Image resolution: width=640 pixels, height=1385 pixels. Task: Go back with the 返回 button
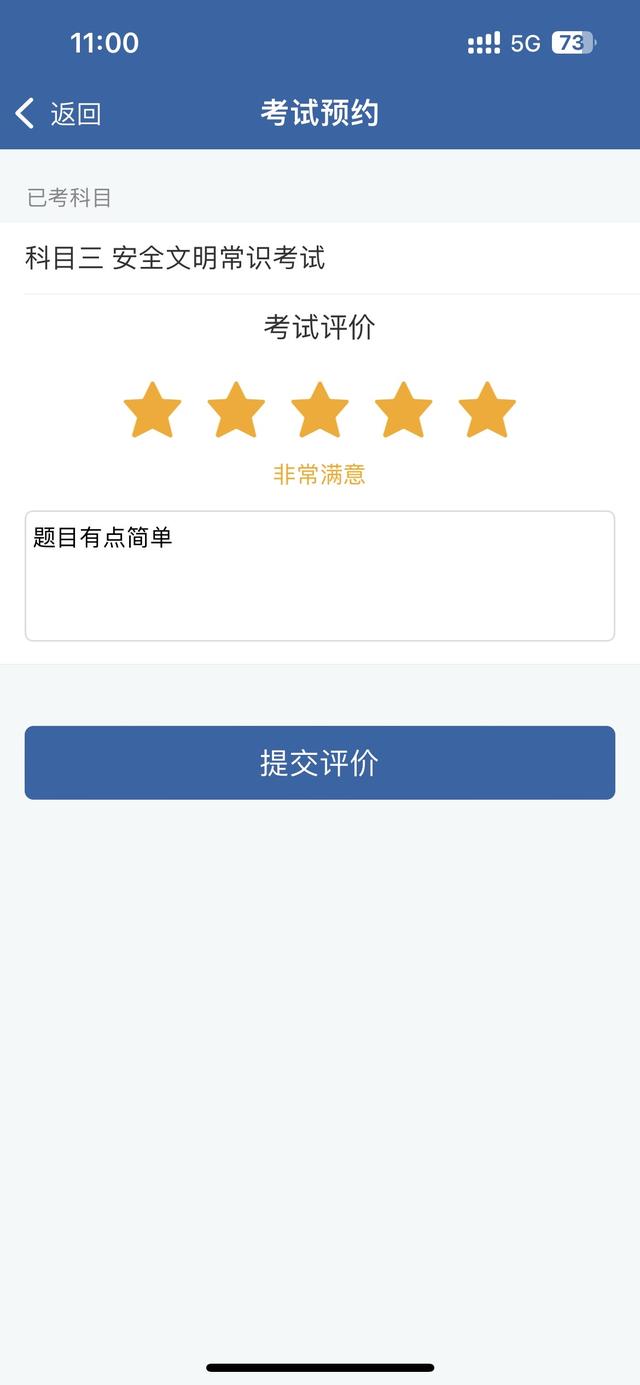pos(58,113)
